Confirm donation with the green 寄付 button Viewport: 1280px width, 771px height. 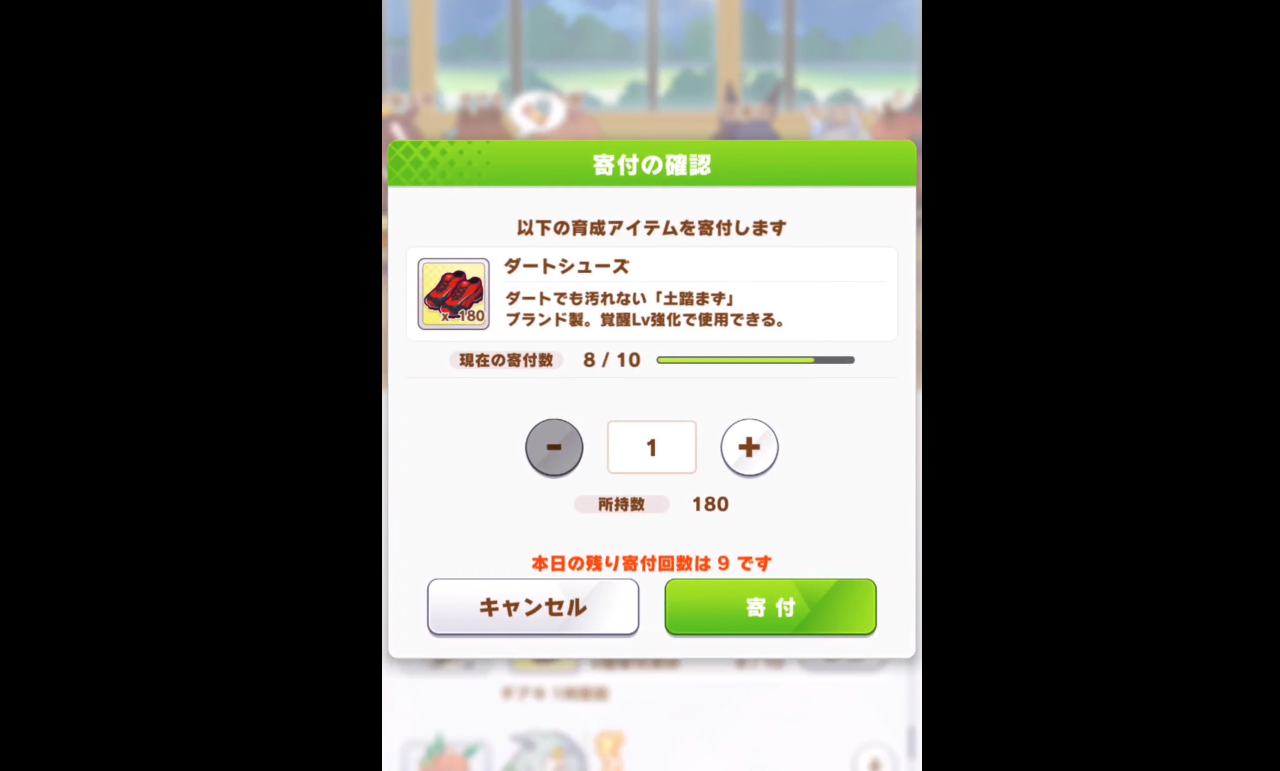click(770, 606)
